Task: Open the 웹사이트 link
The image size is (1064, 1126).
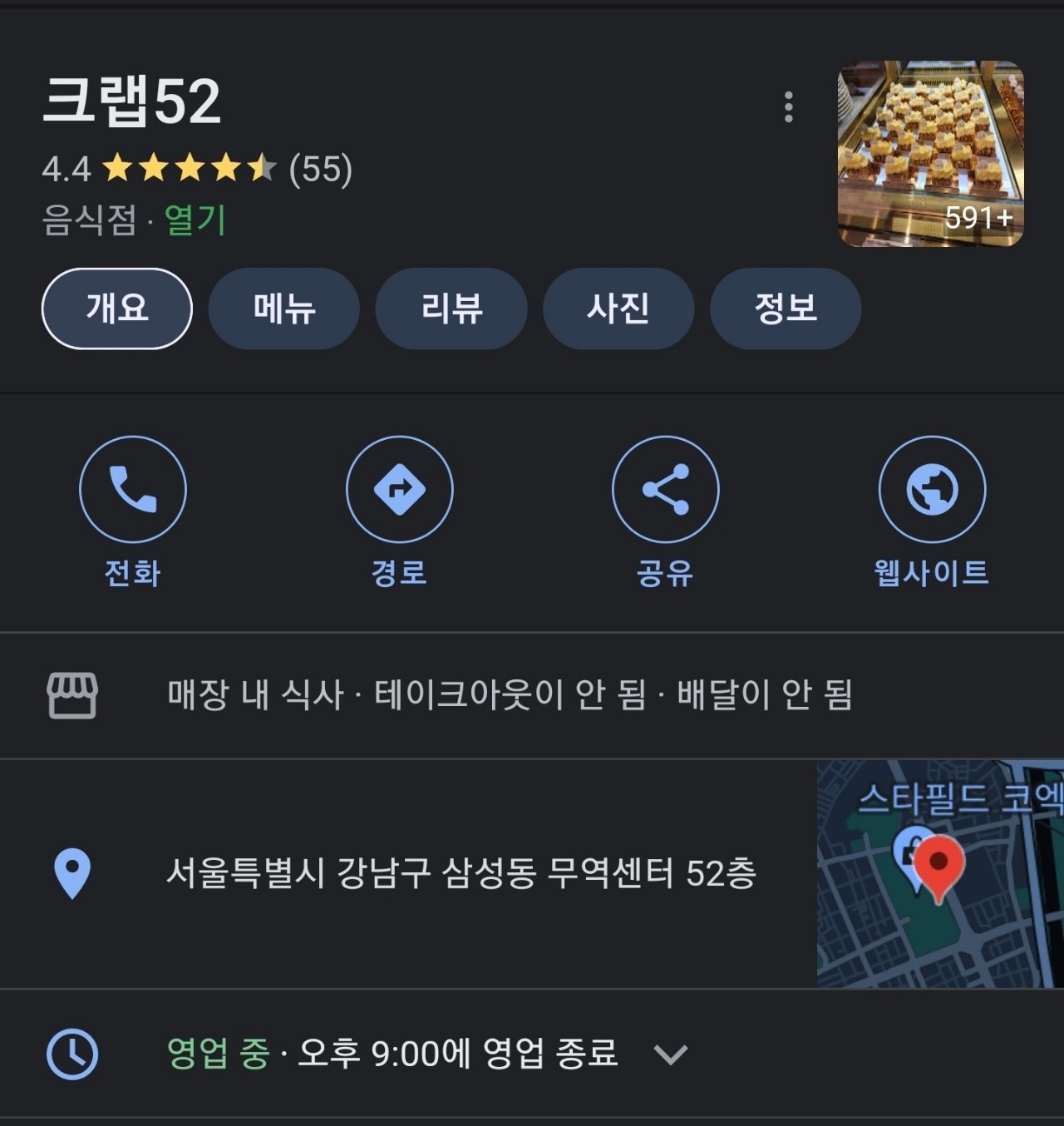Action: (x=932, y=490)
